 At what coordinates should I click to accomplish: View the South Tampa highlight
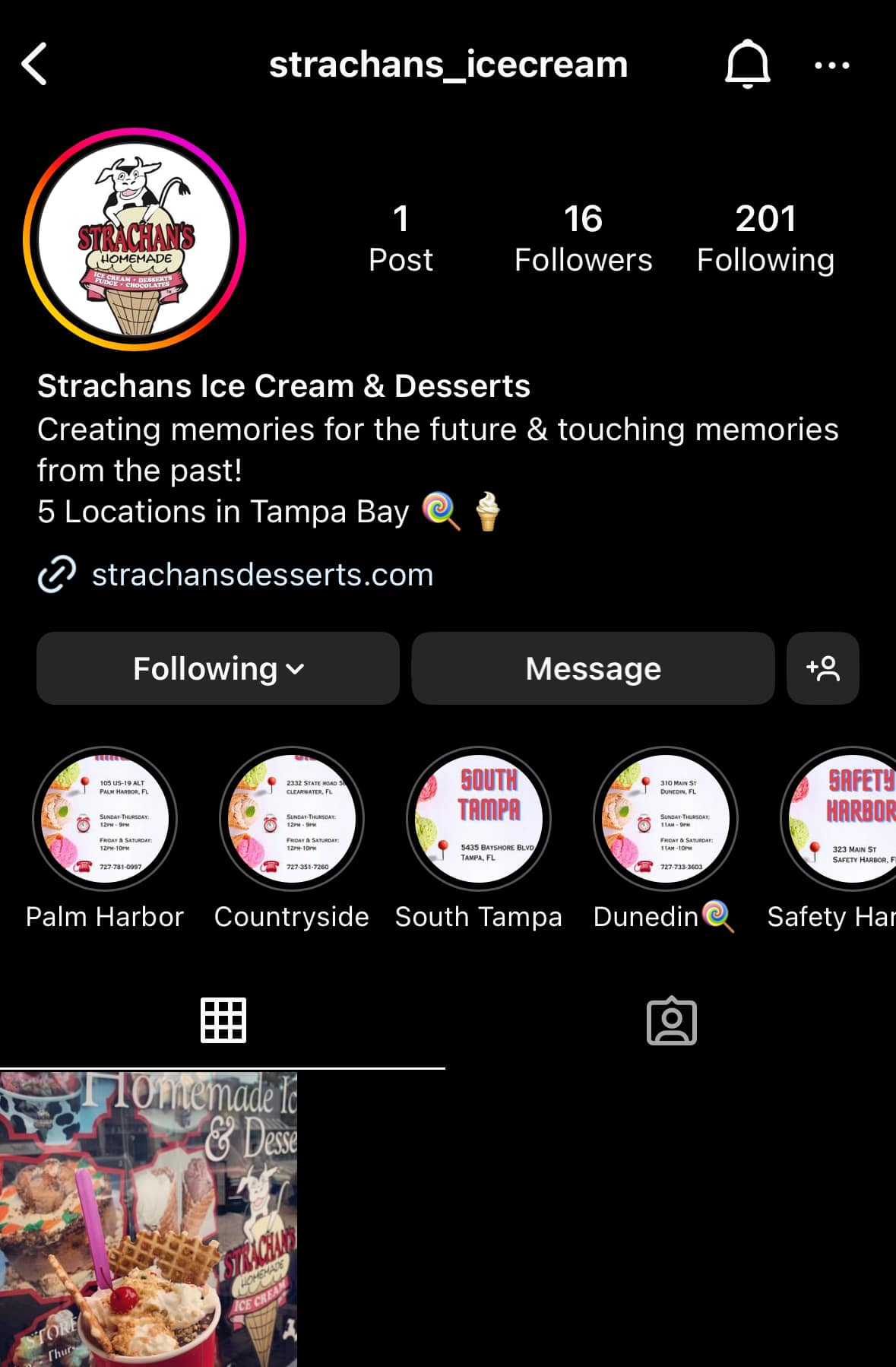coord(479,819)
